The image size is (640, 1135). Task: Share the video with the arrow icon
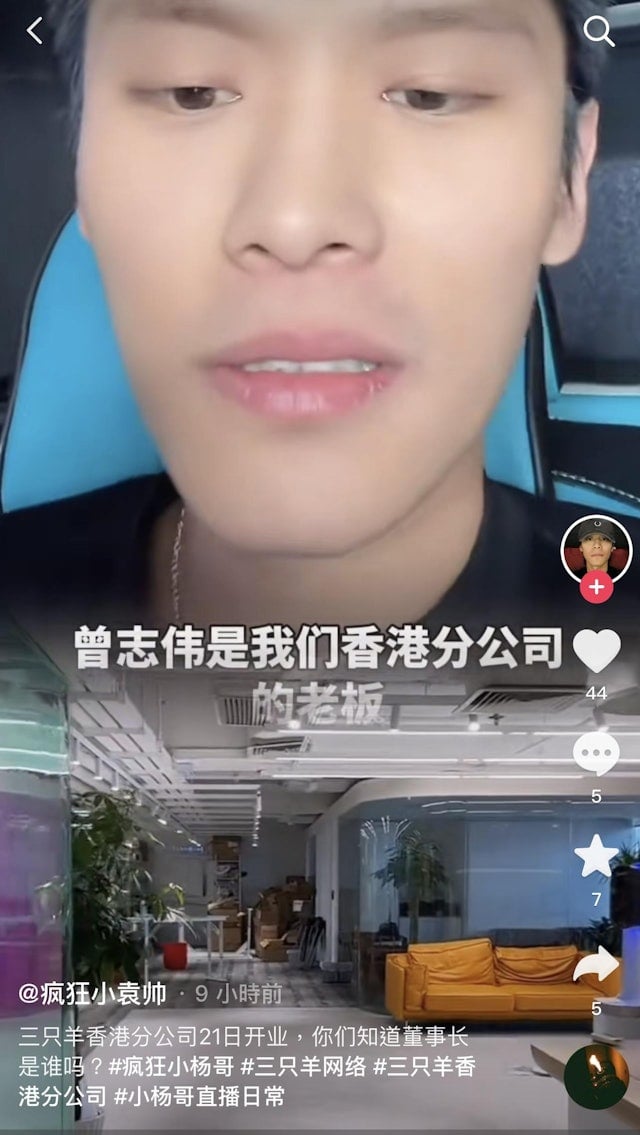click(x=596, y=964)
